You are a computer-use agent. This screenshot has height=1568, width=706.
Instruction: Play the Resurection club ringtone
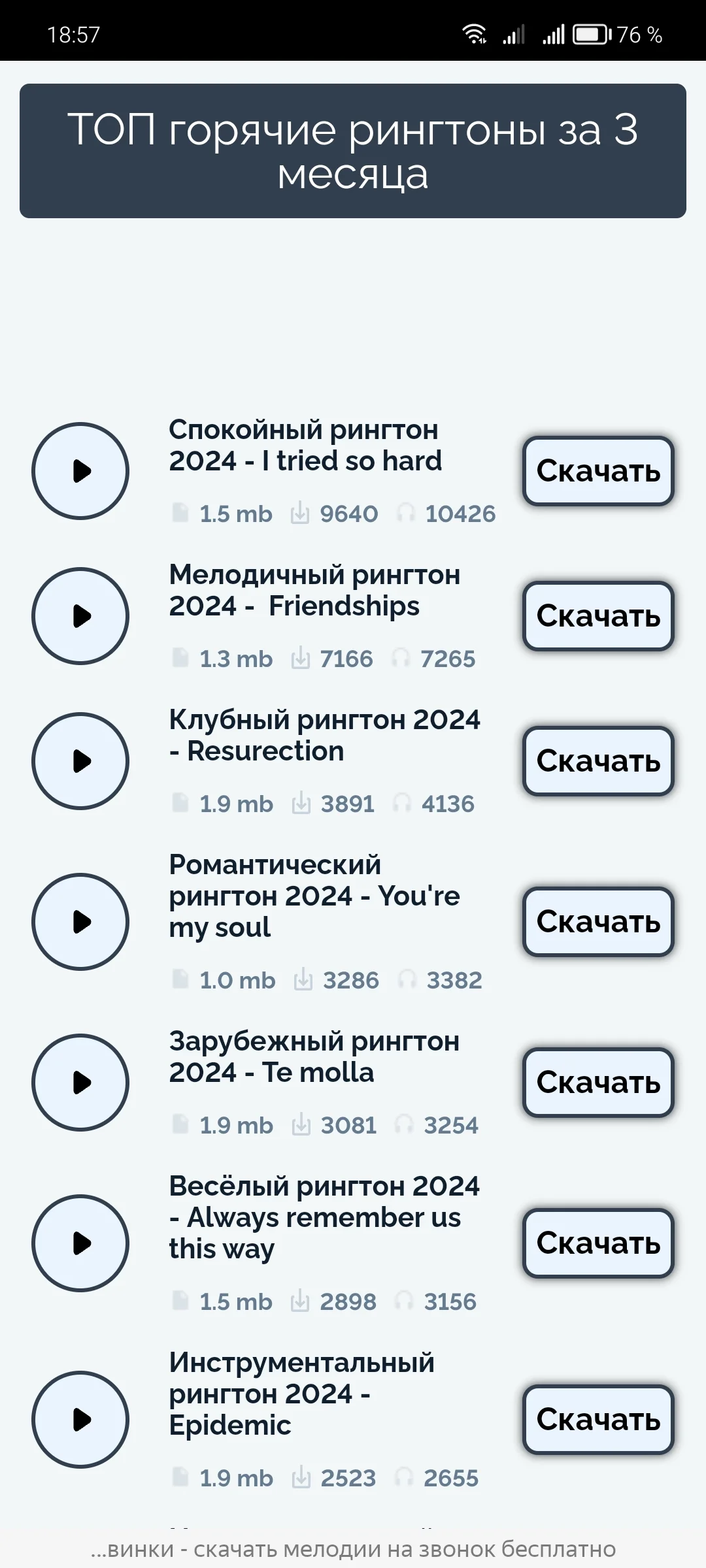tap(80, 760)
